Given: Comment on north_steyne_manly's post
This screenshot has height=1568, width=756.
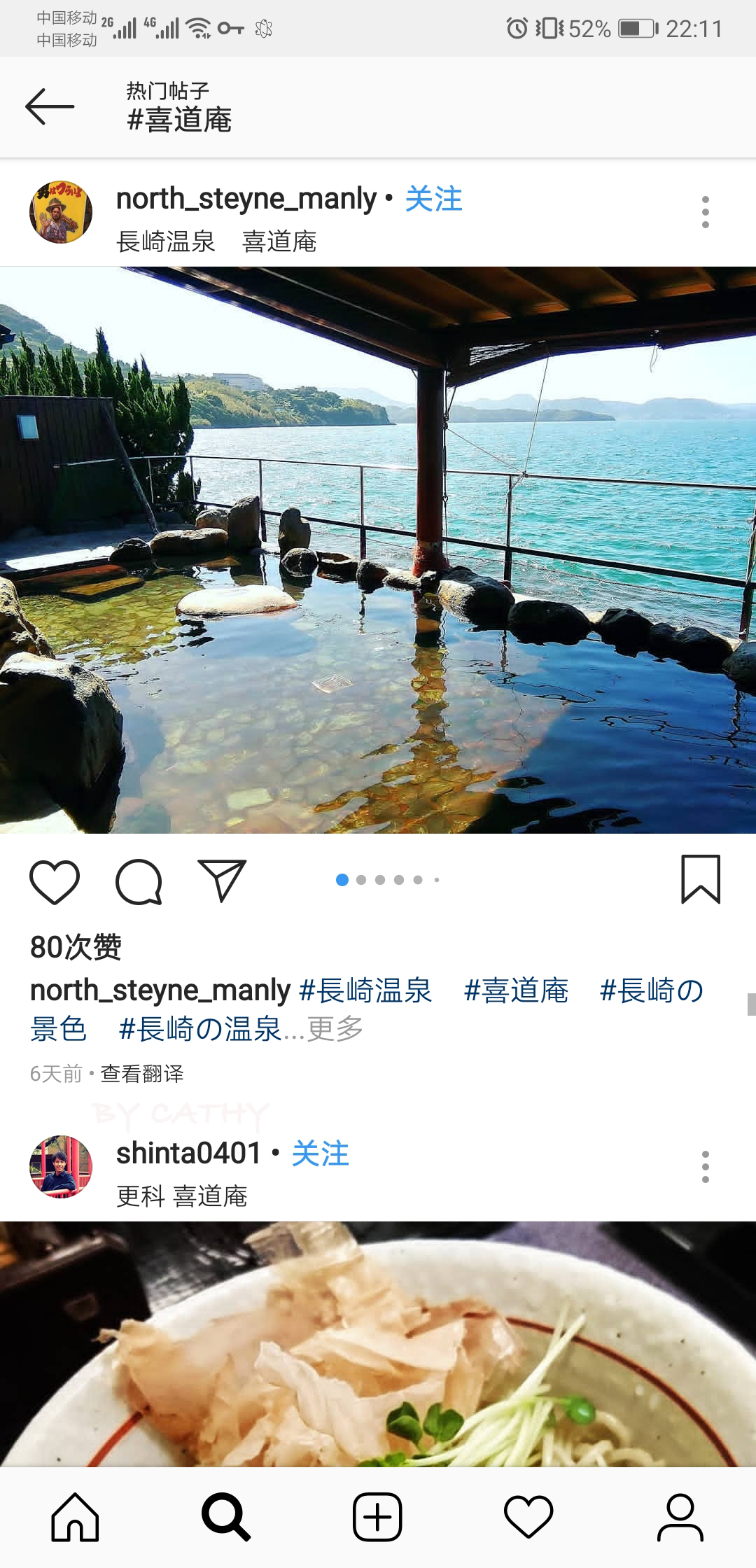Looking at the screenshot, I should (x=139, y=881).
